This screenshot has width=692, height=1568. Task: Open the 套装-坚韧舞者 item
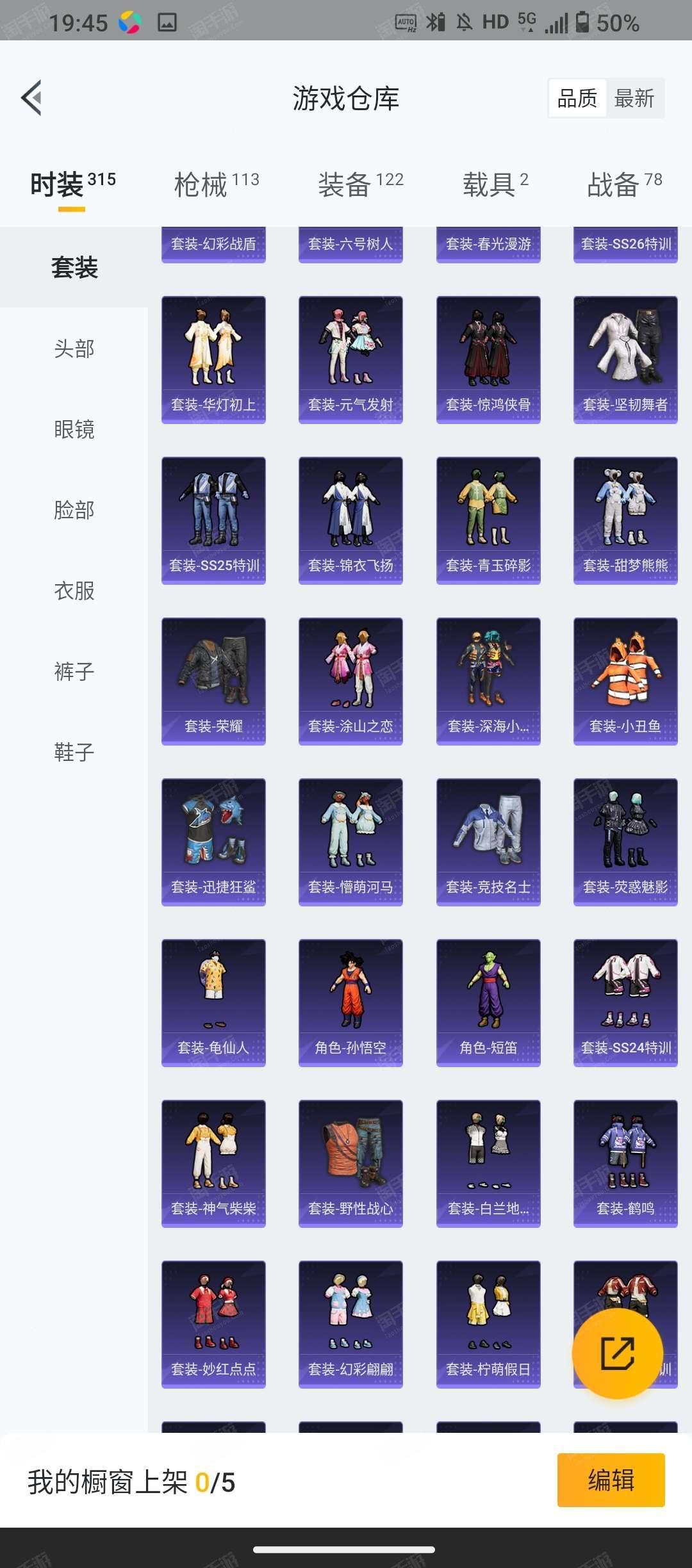pos(625,359)
